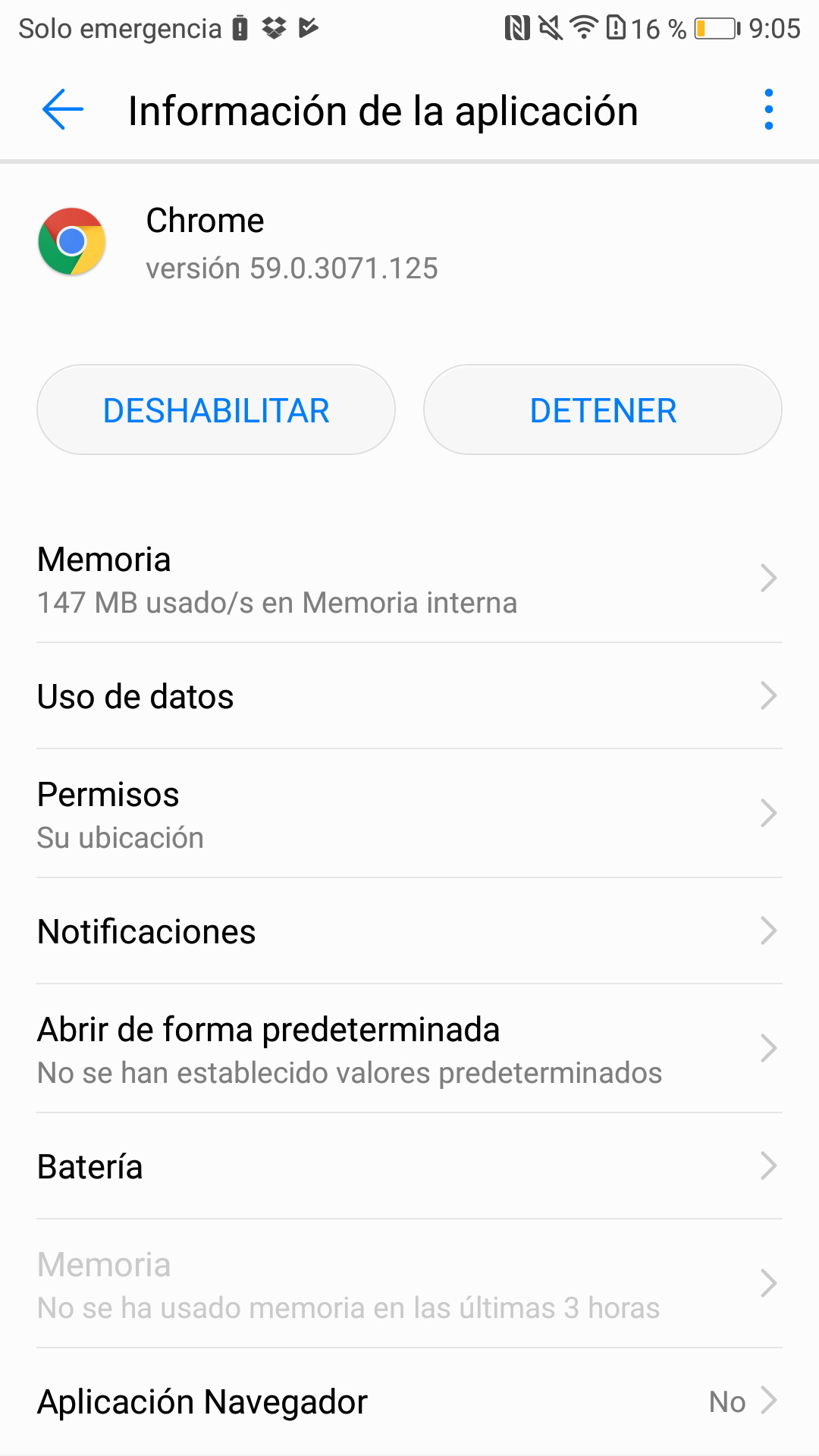Select Abrir de forma predeterminada
The height and width of the screenshot is (1456, 819).
(x=409, y=1050)
